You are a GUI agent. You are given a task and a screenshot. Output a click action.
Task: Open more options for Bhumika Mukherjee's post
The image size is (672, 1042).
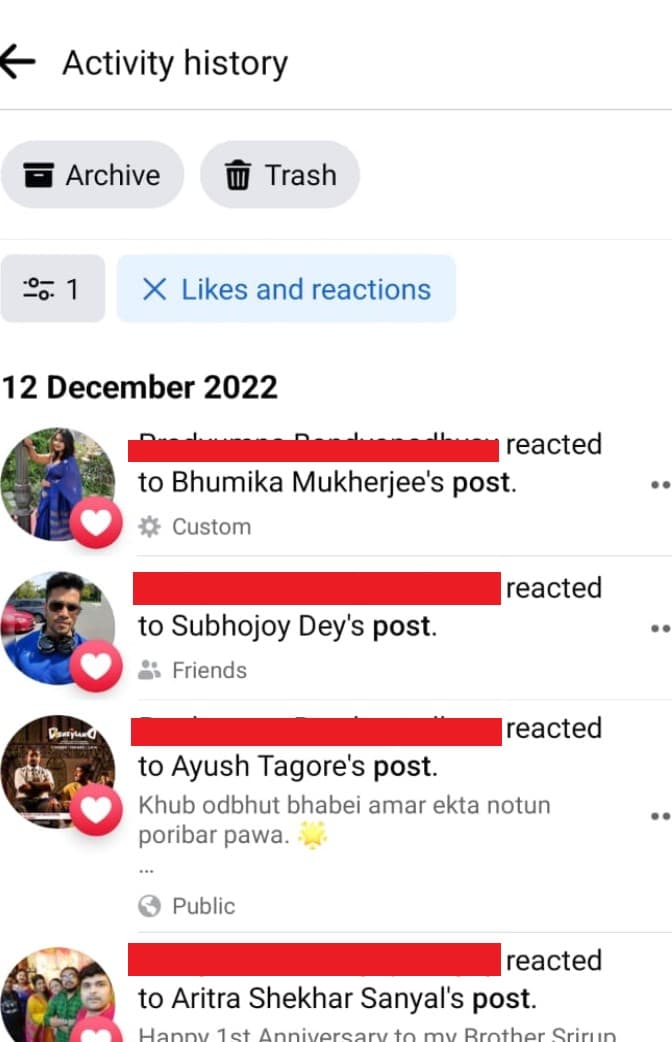[x=660, y=485]
